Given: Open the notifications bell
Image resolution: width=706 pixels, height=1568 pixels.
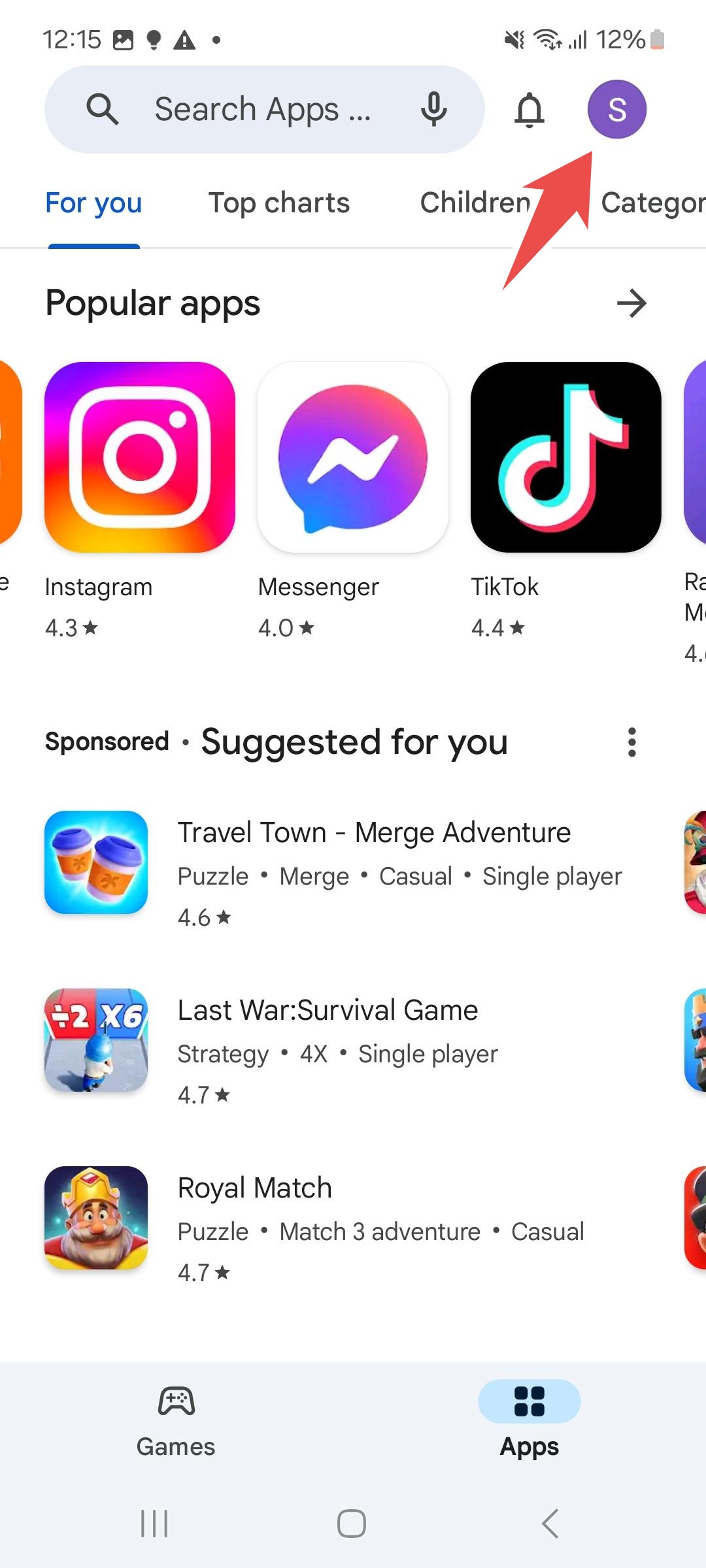Looking at the screenshot, I should click(x=529, y=109).
